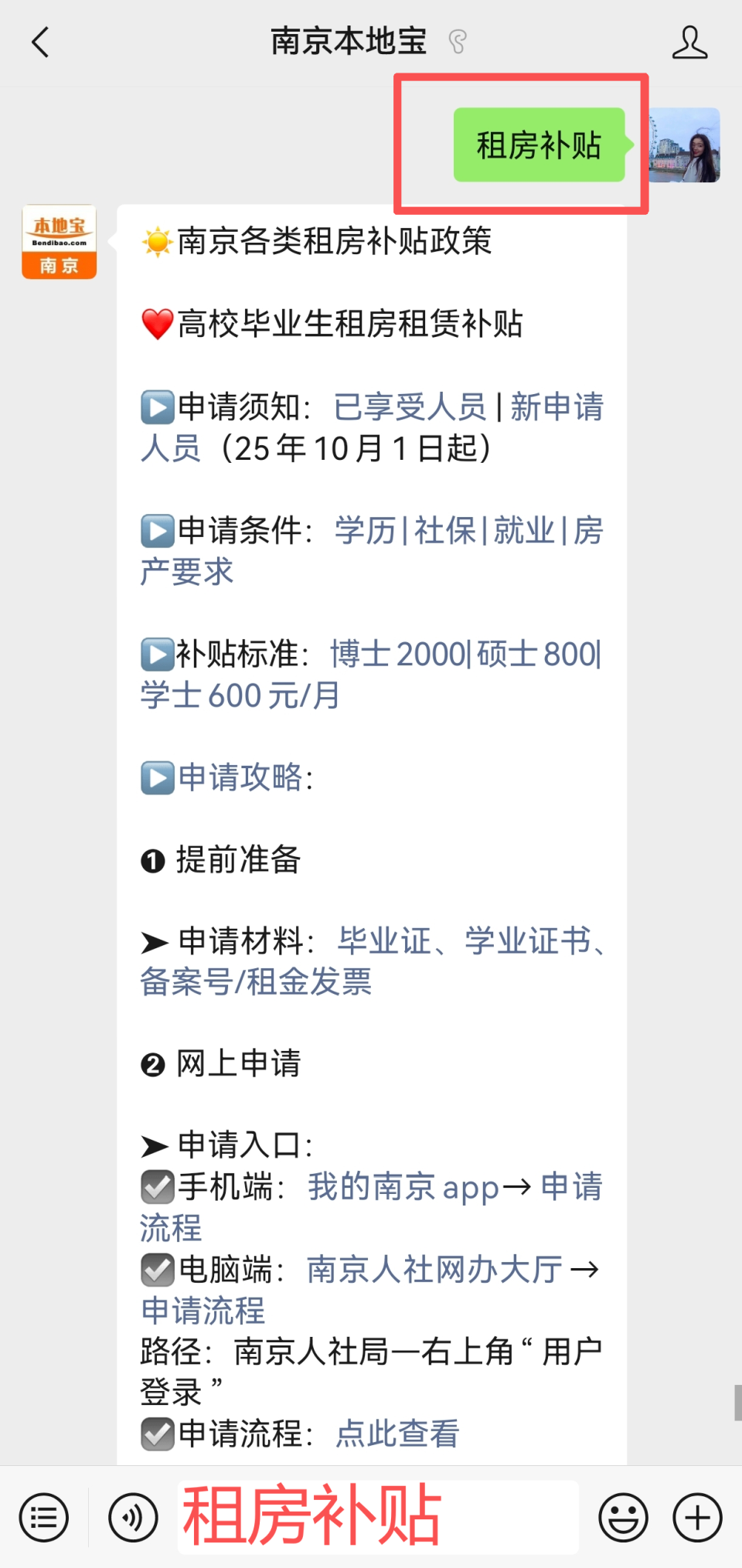Click the back arrow to leave the chat

click(40, 43)
